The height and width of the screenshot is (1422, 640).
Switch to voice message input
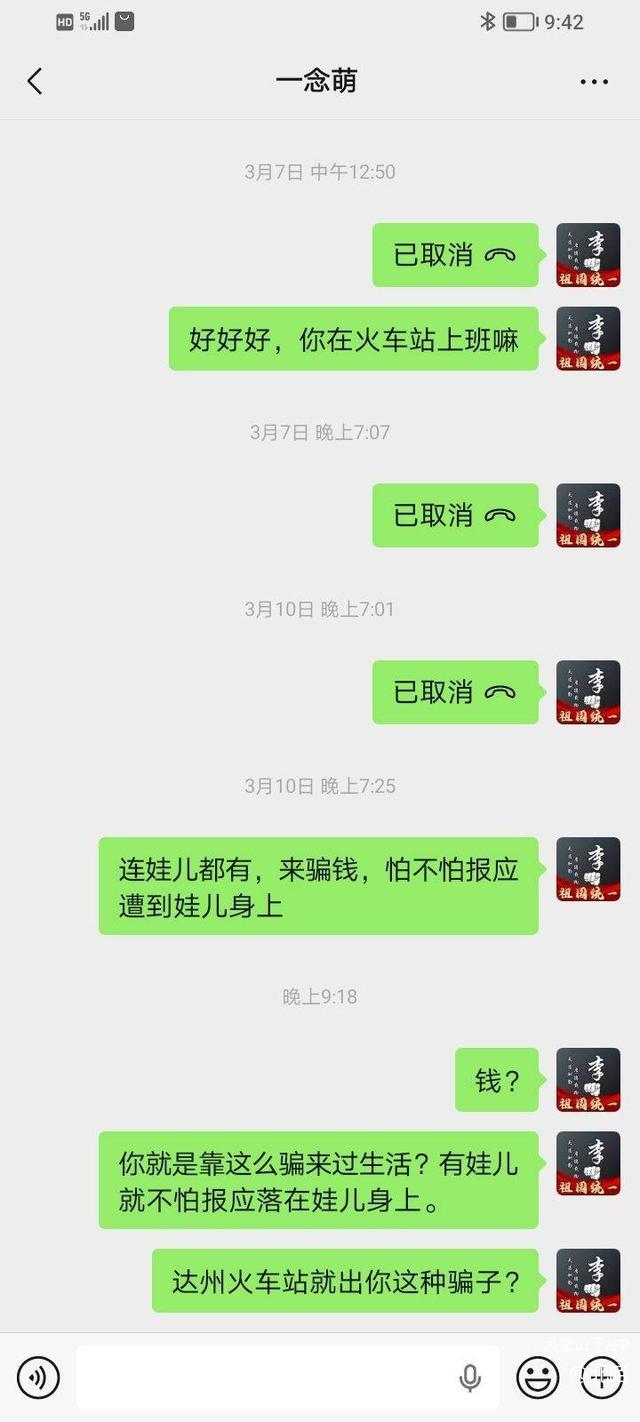point(38,1378)
